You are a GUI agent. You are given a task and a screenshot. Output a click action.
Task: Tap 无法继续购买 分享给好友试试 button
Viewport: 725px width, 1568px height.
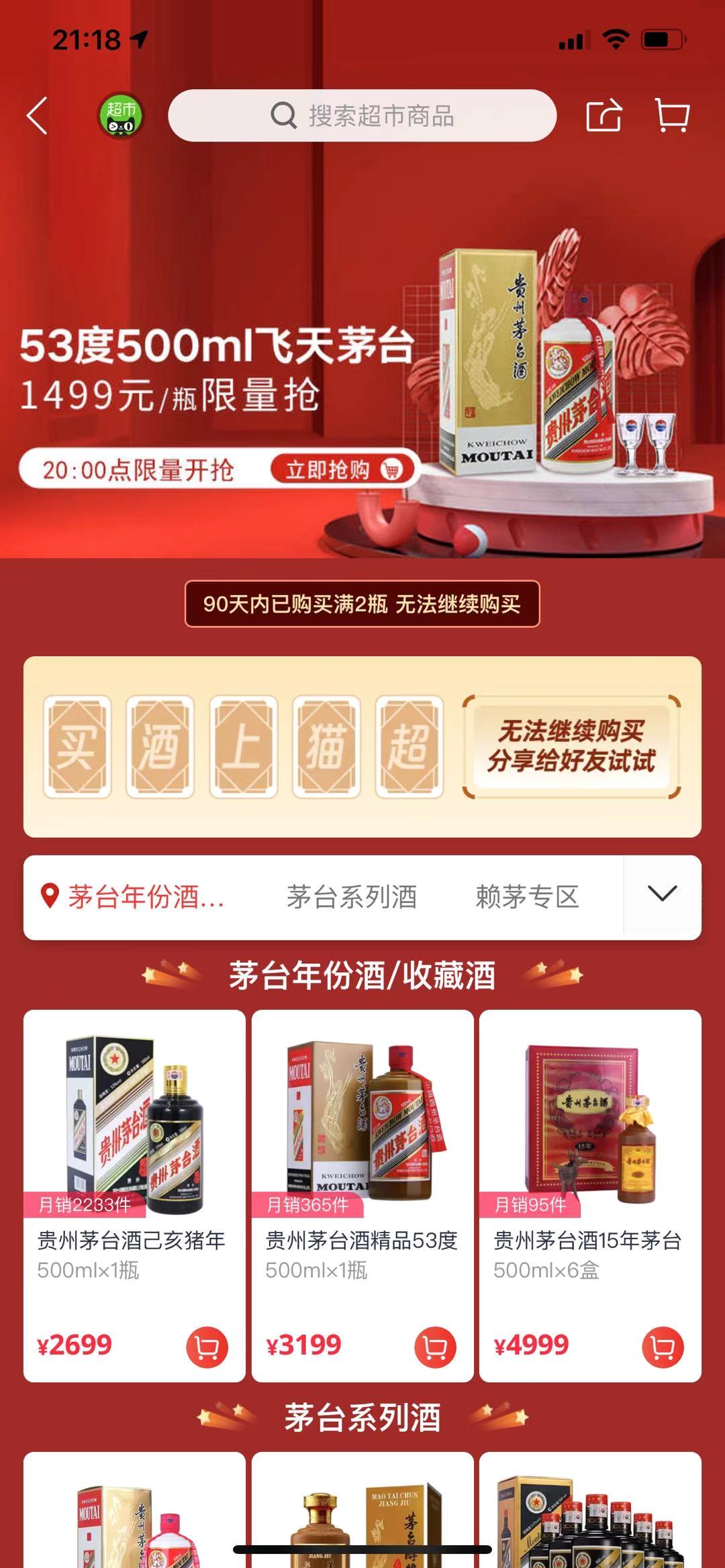pos(571,746)
